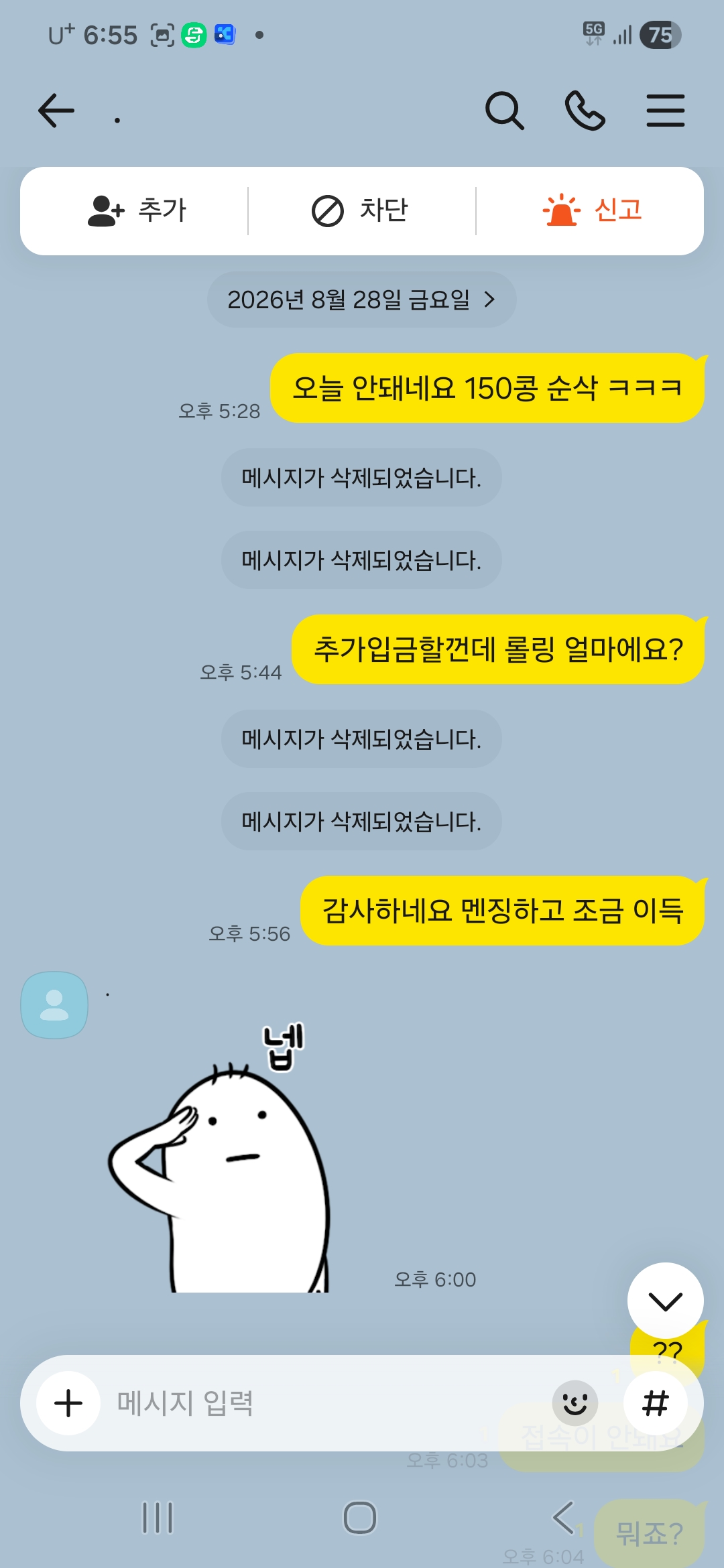724x1568 pixels.
Task: Search within this chat
Action: [x=504, y=111]
